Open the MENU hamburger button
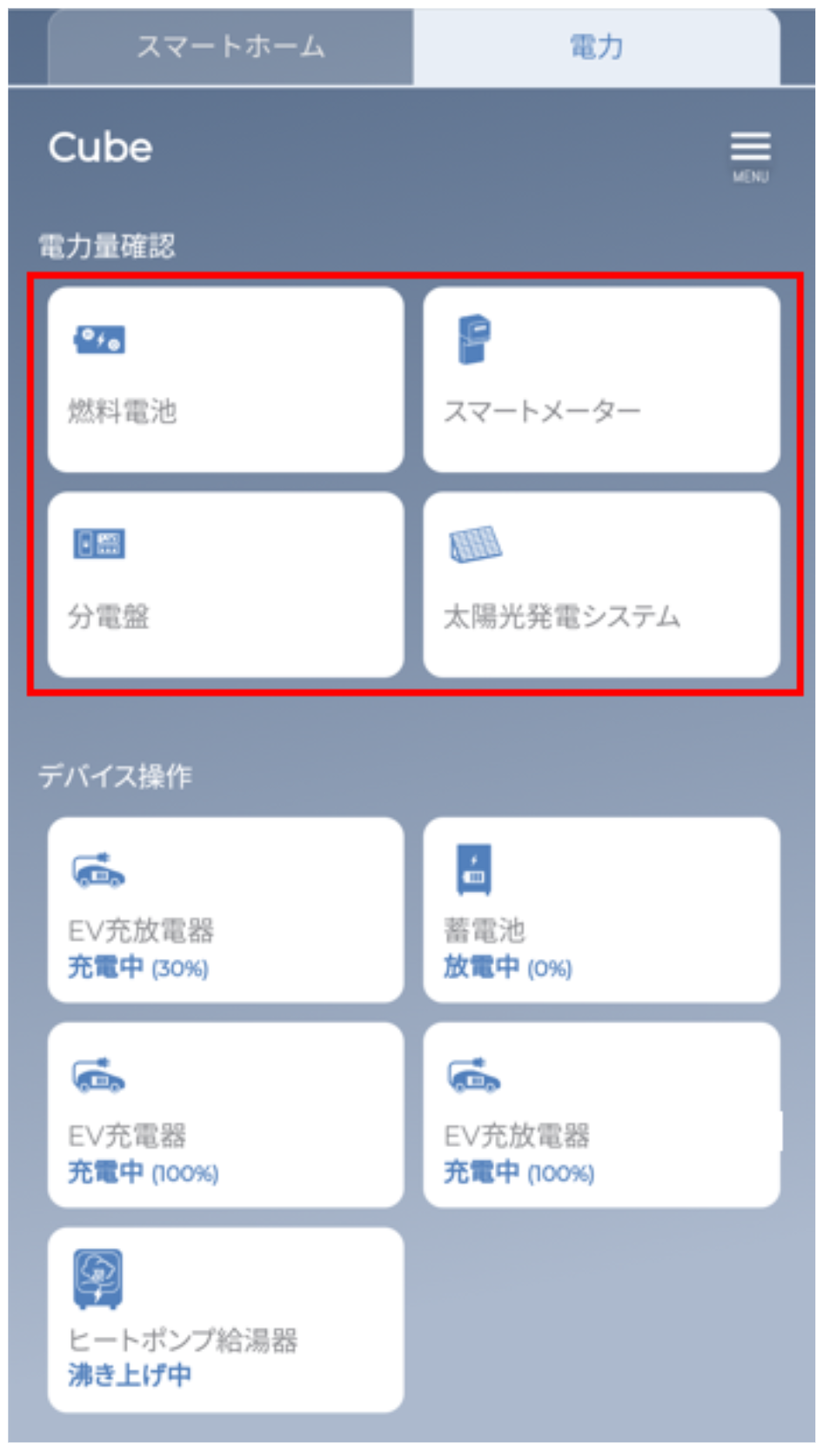 coord(750,155)
